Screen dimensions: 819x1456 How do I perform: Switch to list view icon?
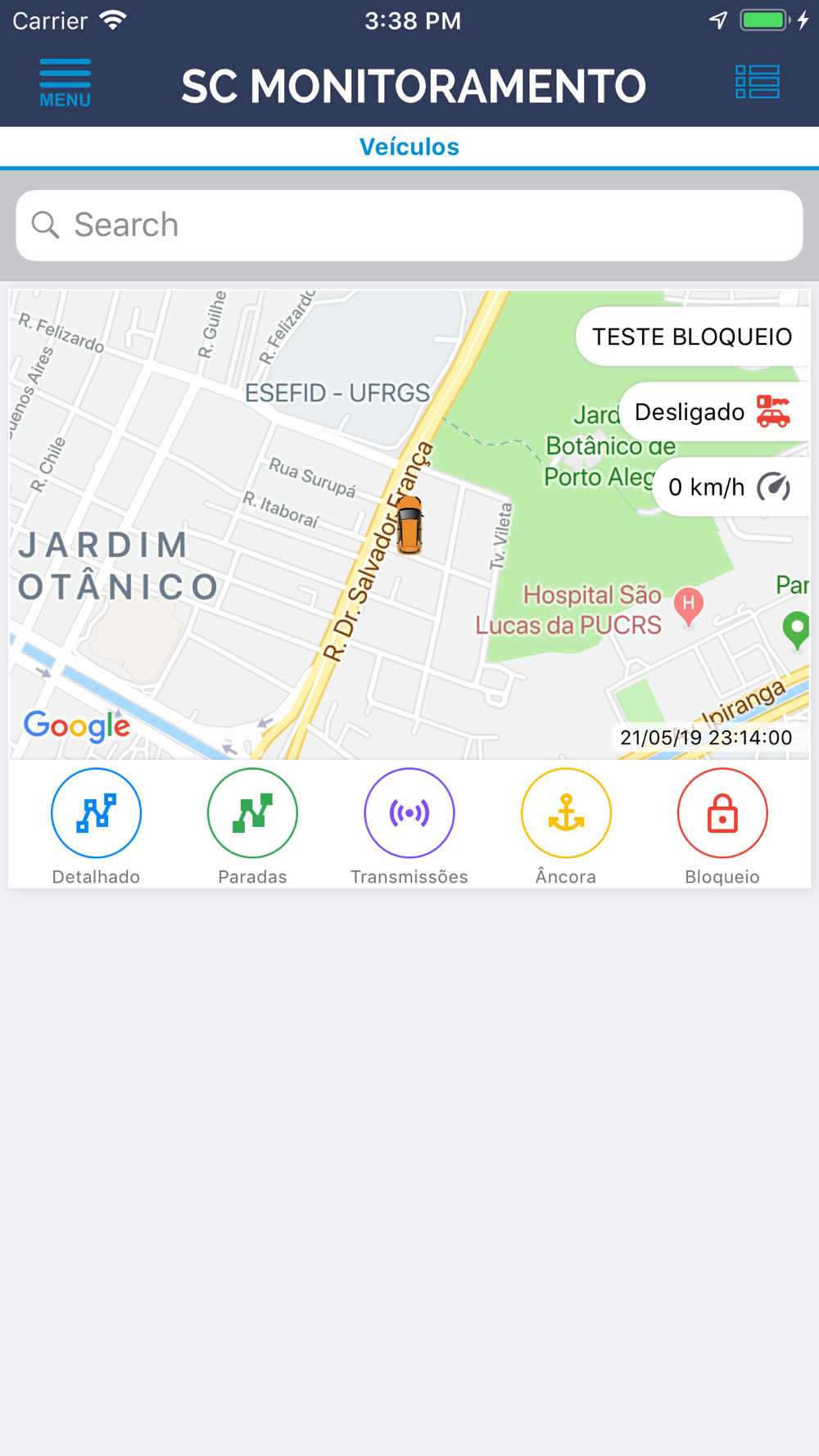[757, 82]
